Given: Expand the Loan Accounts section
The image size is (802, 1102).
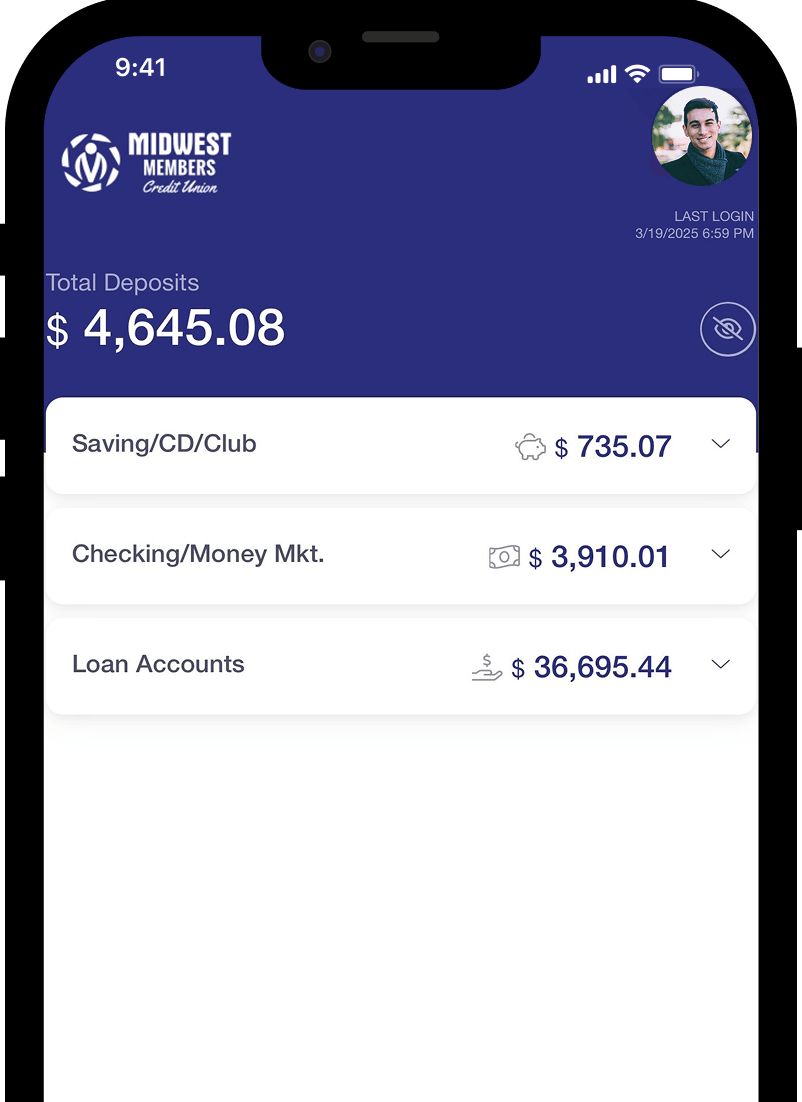Looking at the screenshot, I should (720, 665).
